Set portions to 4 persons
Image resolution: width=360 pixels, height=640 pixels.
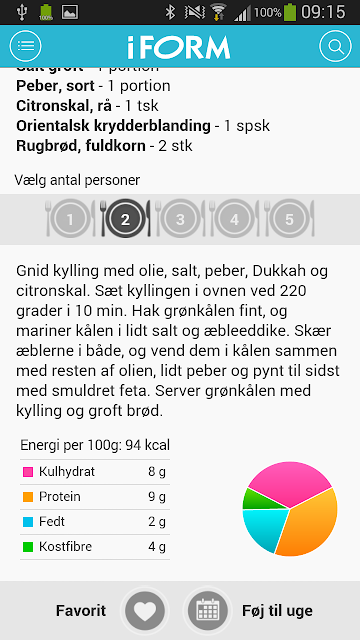point(234,219)
